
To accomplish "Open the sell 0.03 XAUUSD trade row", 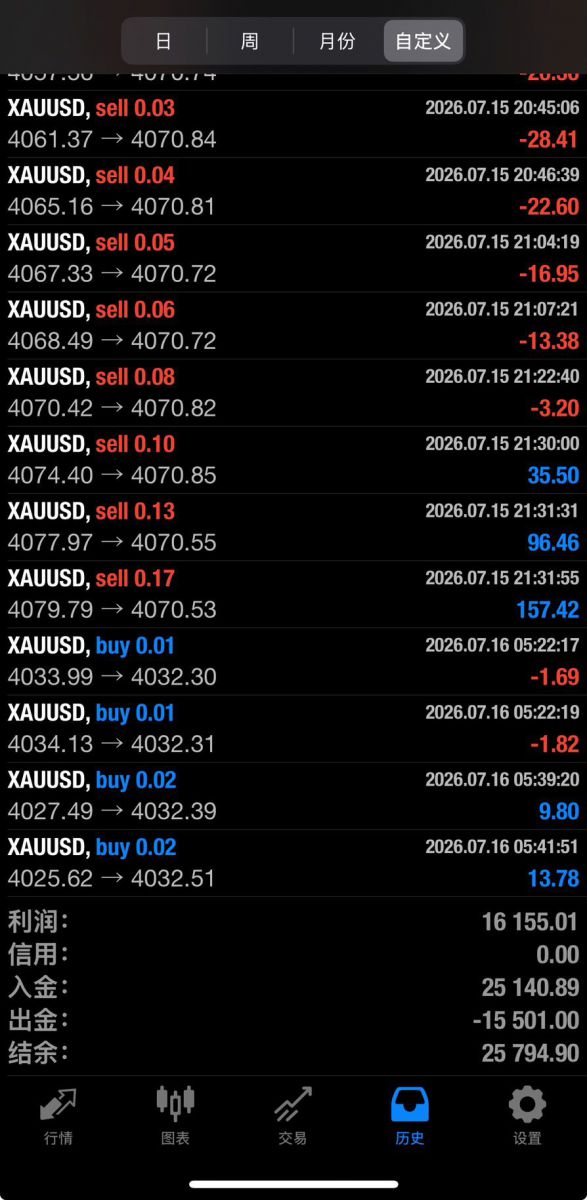I will [293, 124].
